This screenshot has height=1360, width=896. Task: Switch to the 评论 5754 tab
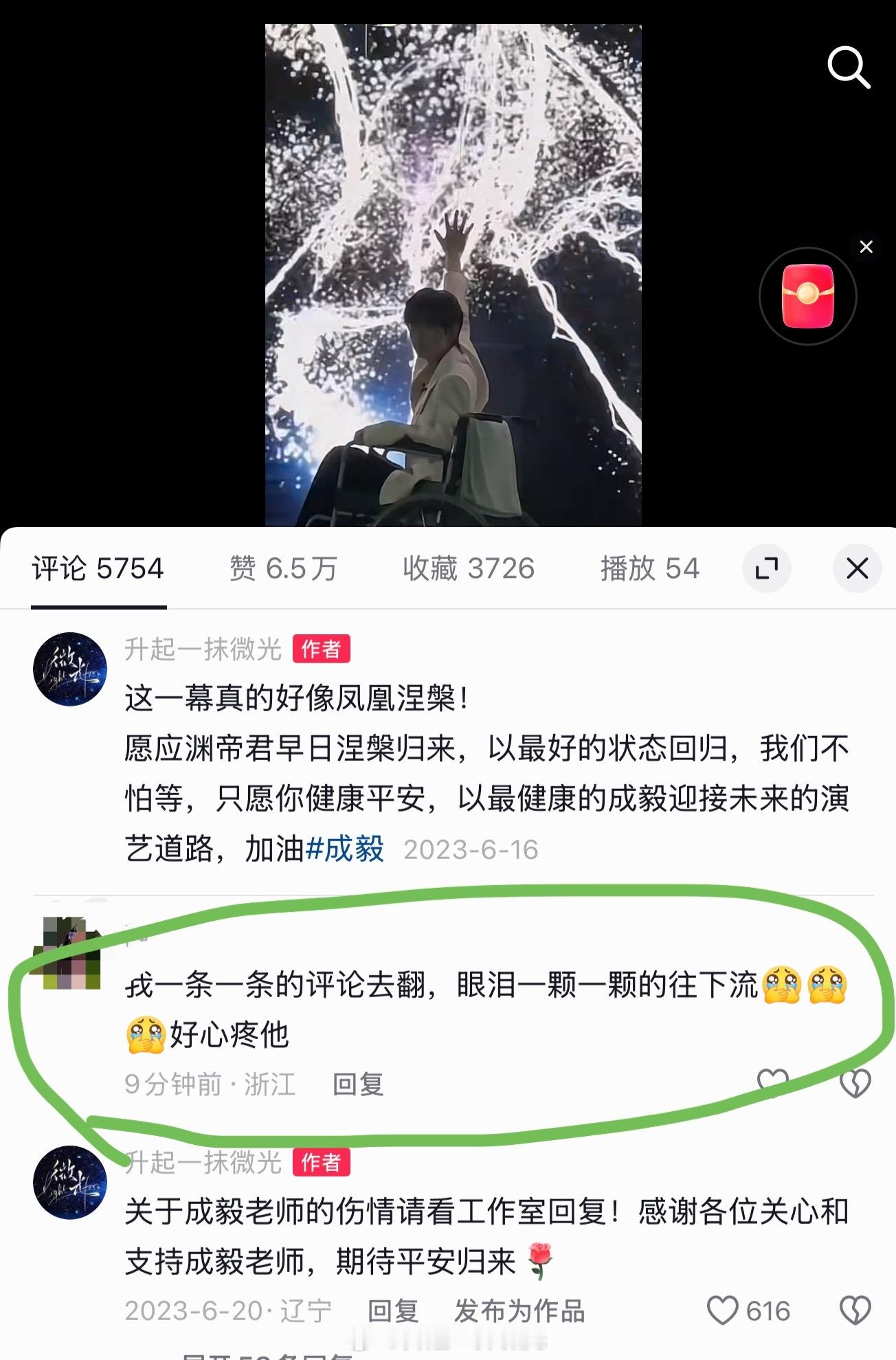point(98,568)
